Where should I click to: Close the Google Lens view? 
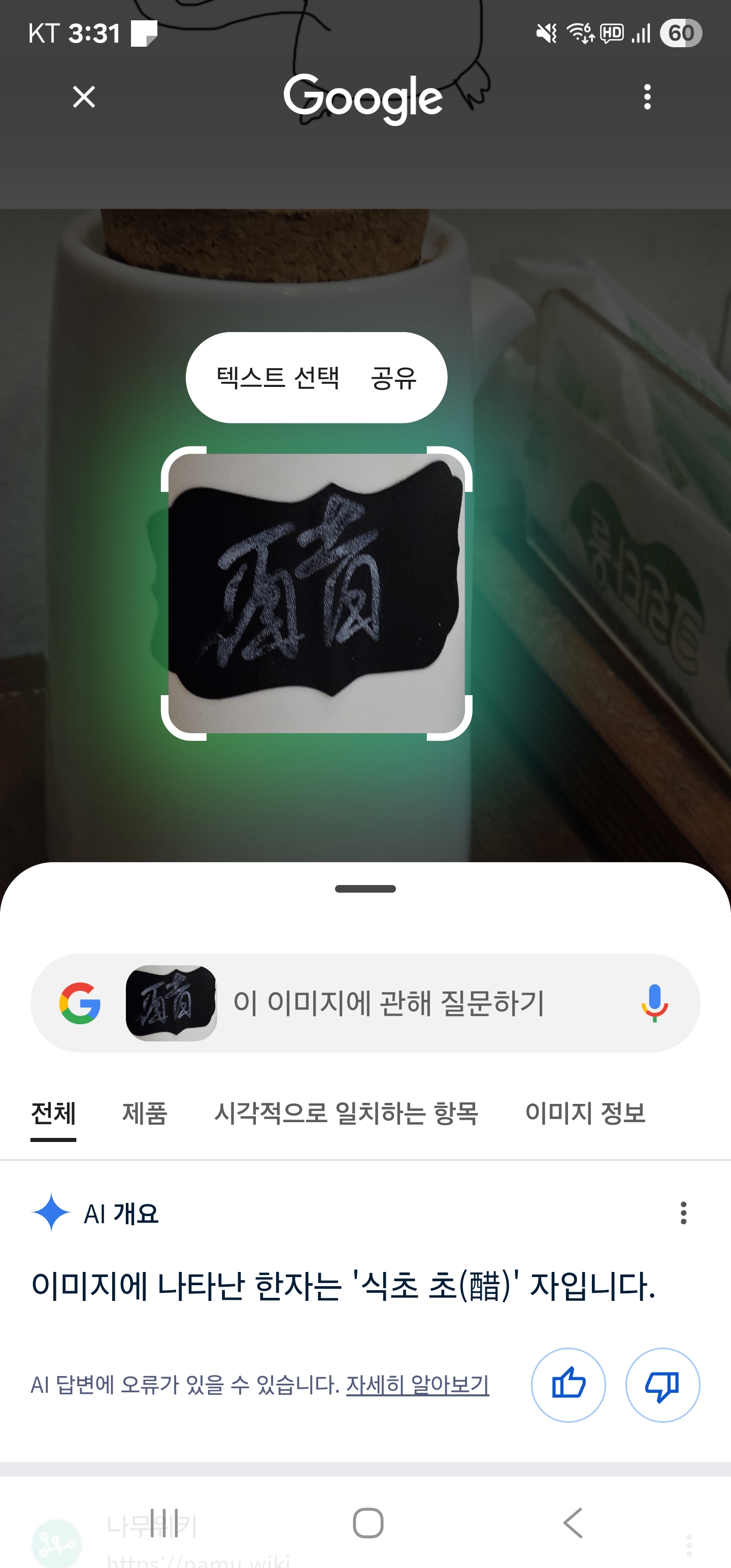[x=84, y=97]
